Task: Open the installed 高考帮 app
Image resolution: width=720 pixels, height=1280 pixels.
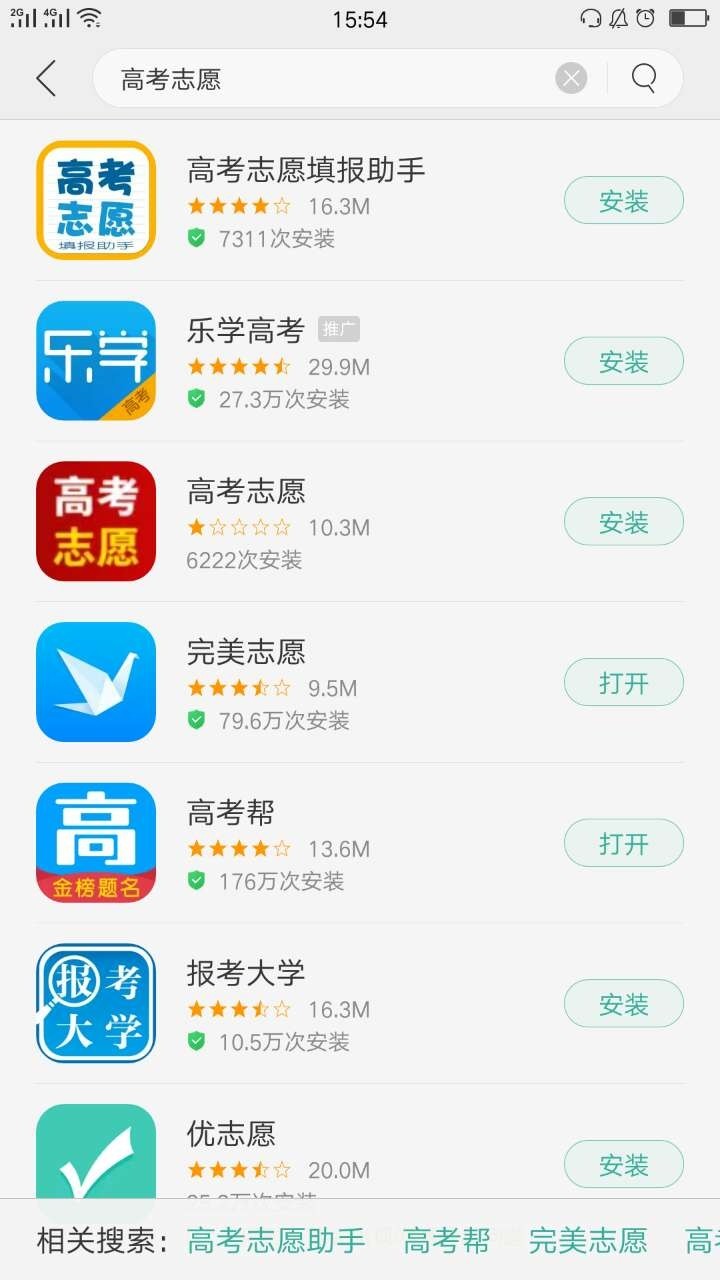Action: [623, 843]
